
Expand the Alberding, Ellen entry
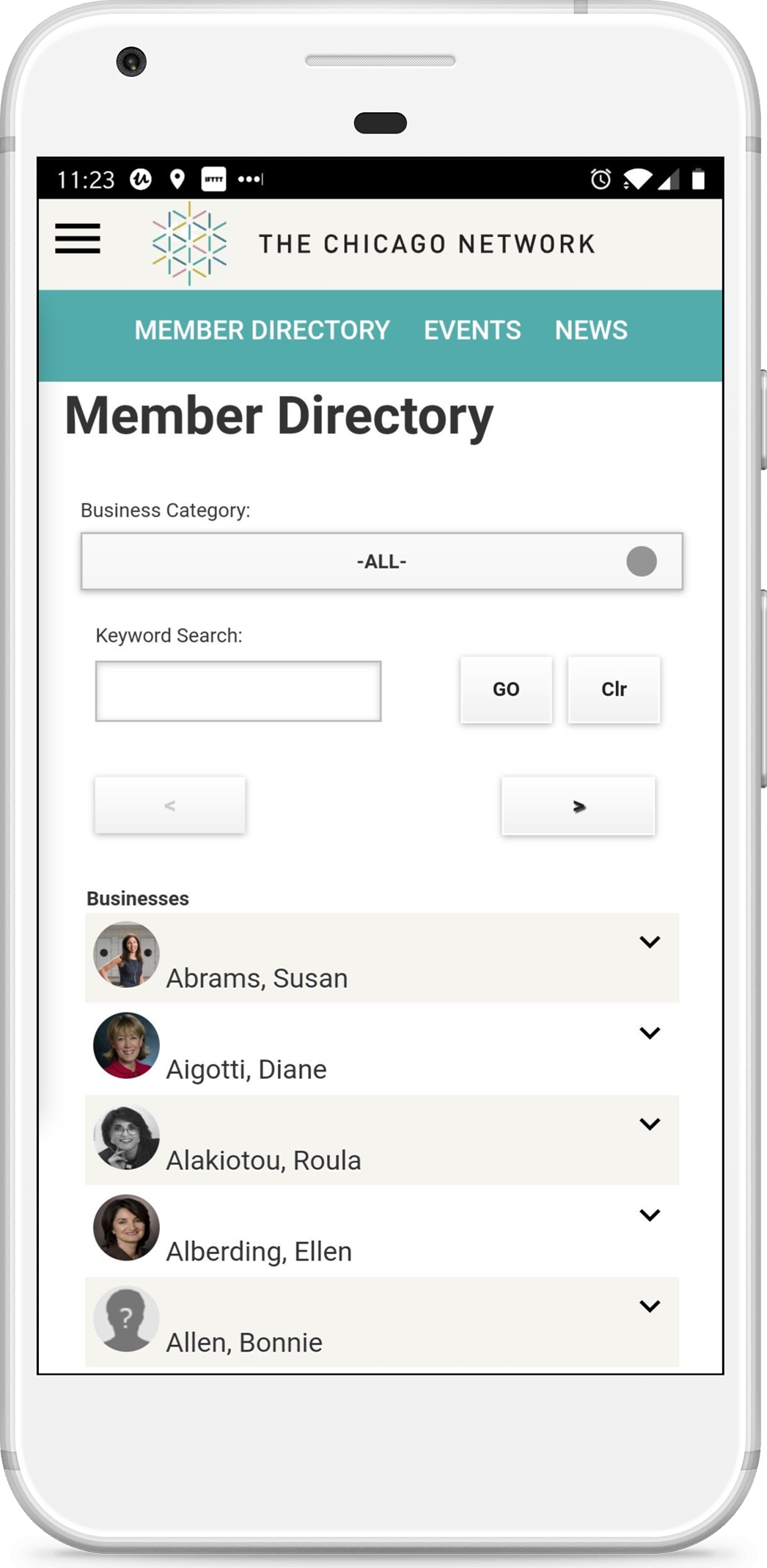[x=650, y=1215]
